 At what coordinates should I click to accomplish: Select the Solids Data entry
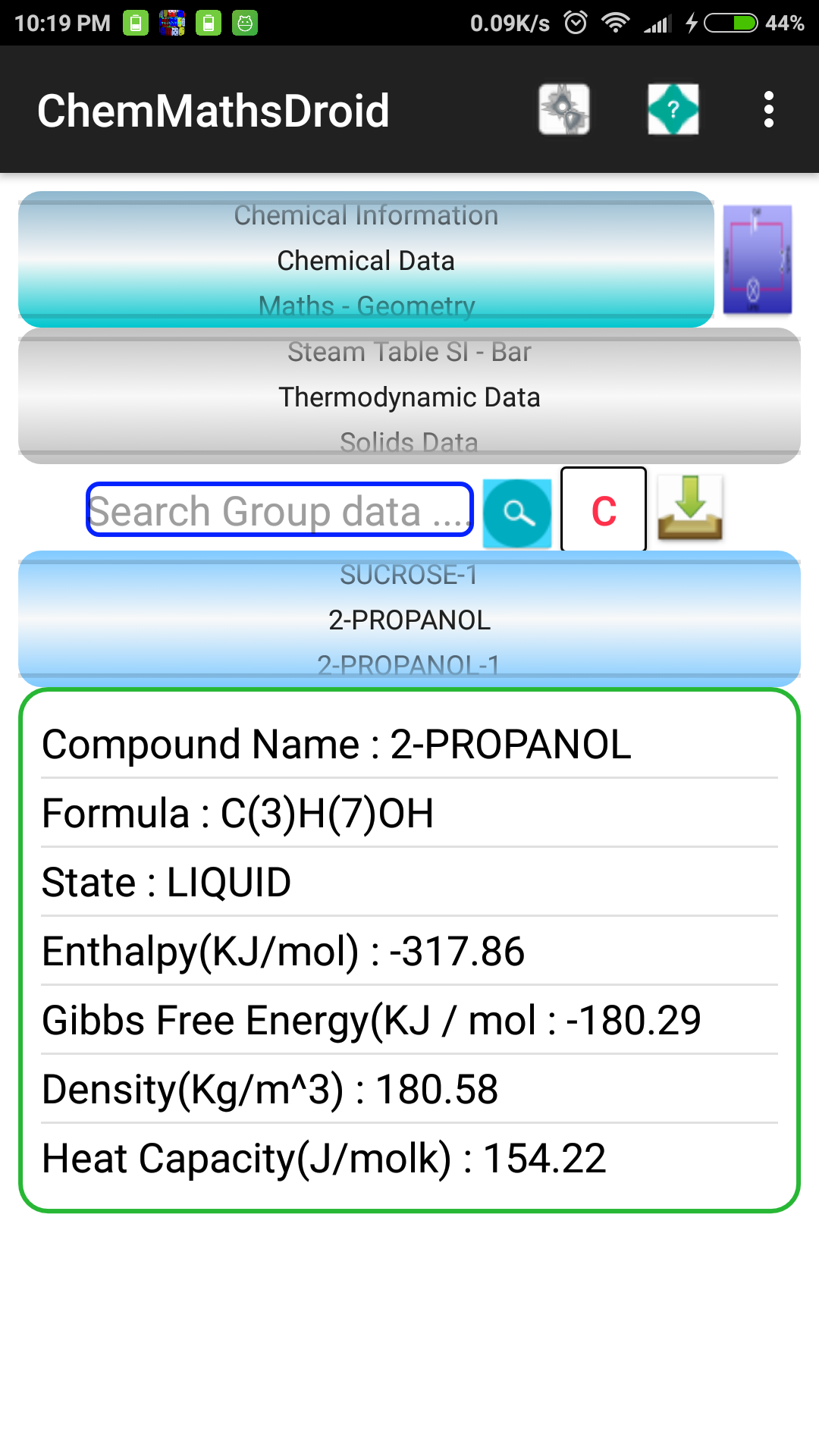pyautogui.click(x=409, y=442)
